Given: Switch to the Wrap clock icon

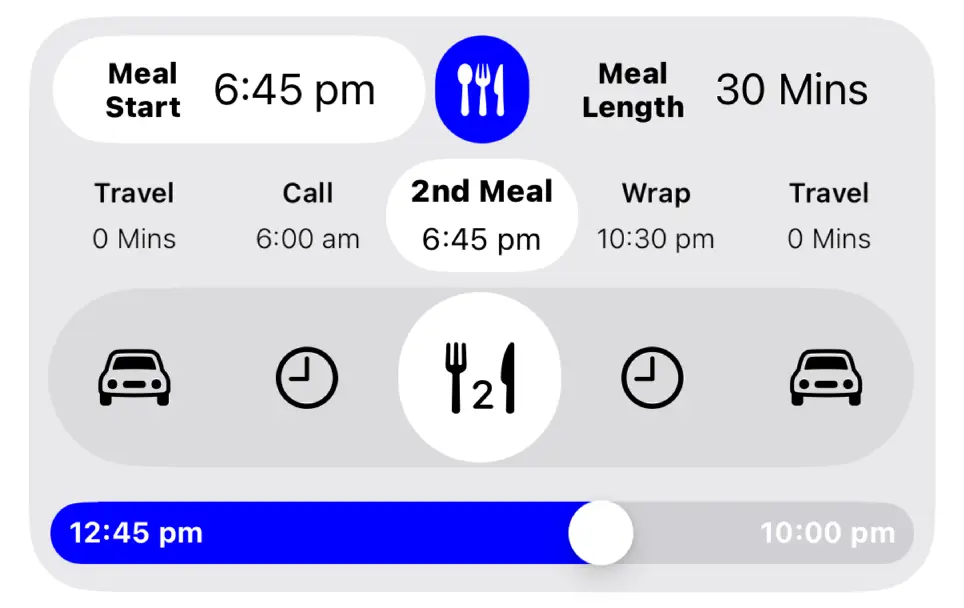Looking at the screenshot, I should point(652,379).
